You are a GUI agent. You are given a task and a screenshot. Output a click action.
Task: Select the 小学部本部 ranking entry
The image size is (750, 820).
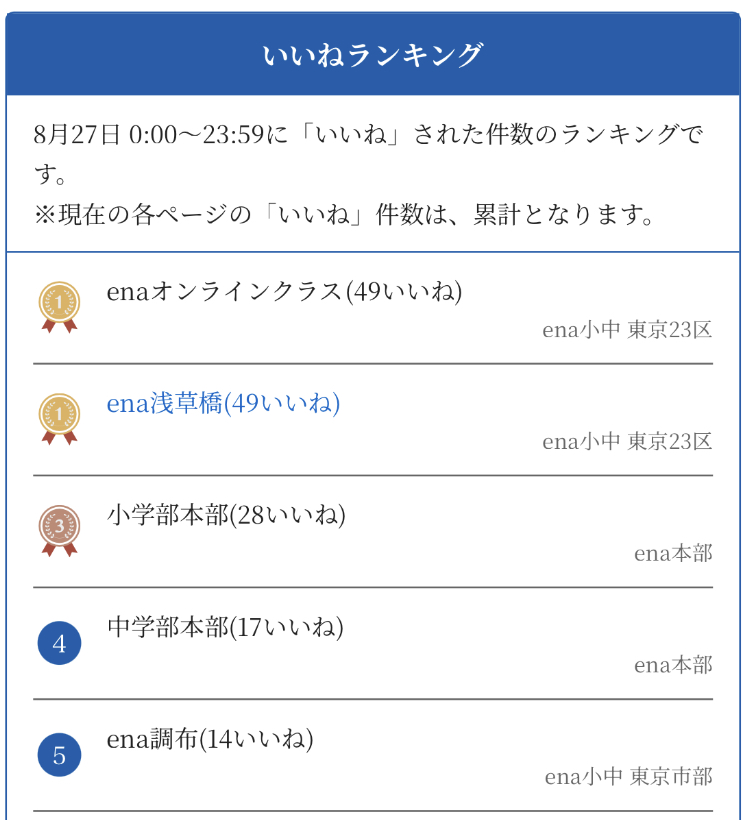coord(226,516)
